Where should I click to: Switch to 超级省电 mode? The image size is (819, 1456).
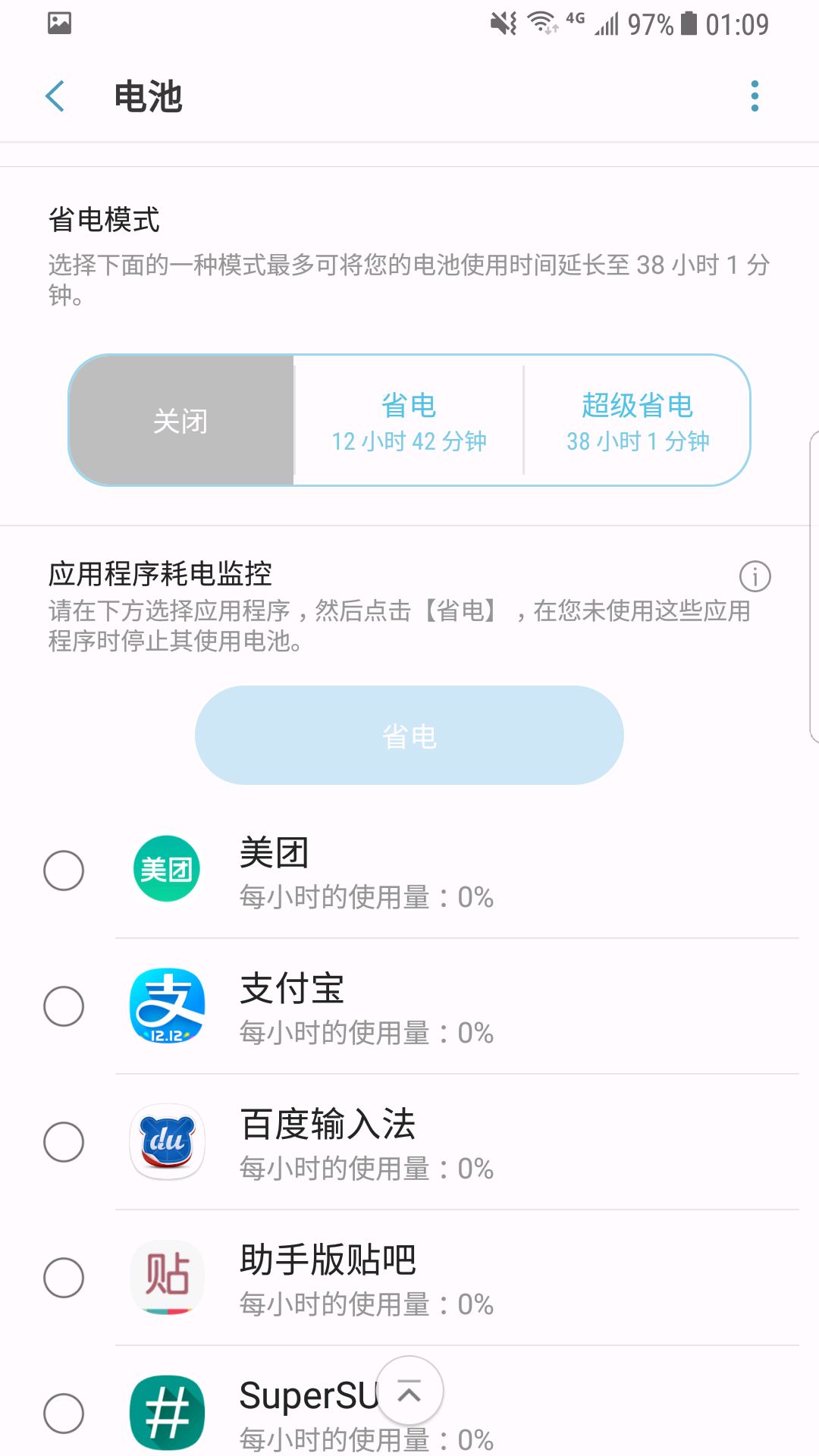coord(637,421)
